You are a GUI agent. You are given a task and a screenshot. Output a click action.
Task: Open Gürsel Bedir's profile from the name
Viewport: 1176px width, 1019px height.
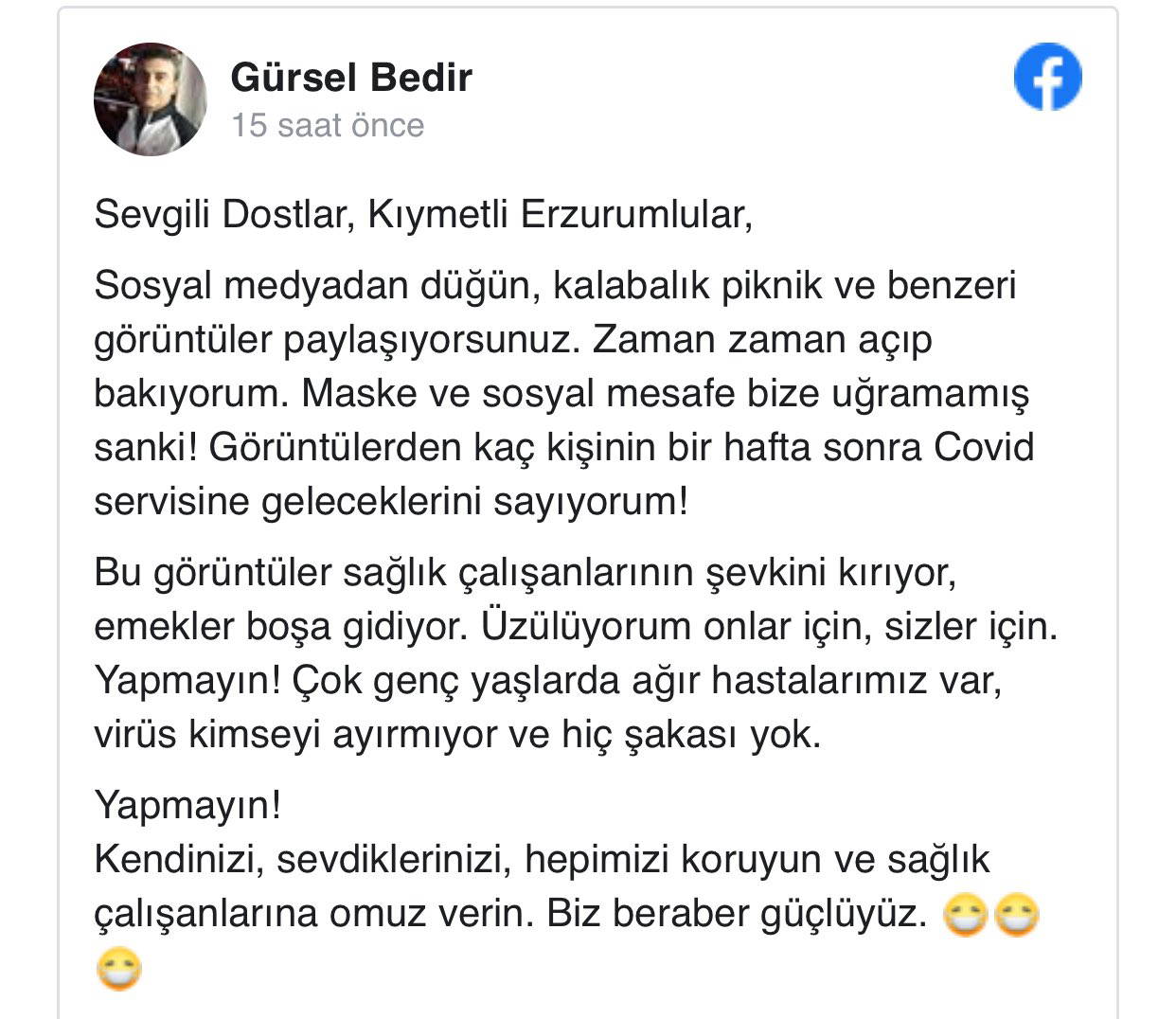tap(350, 78)
